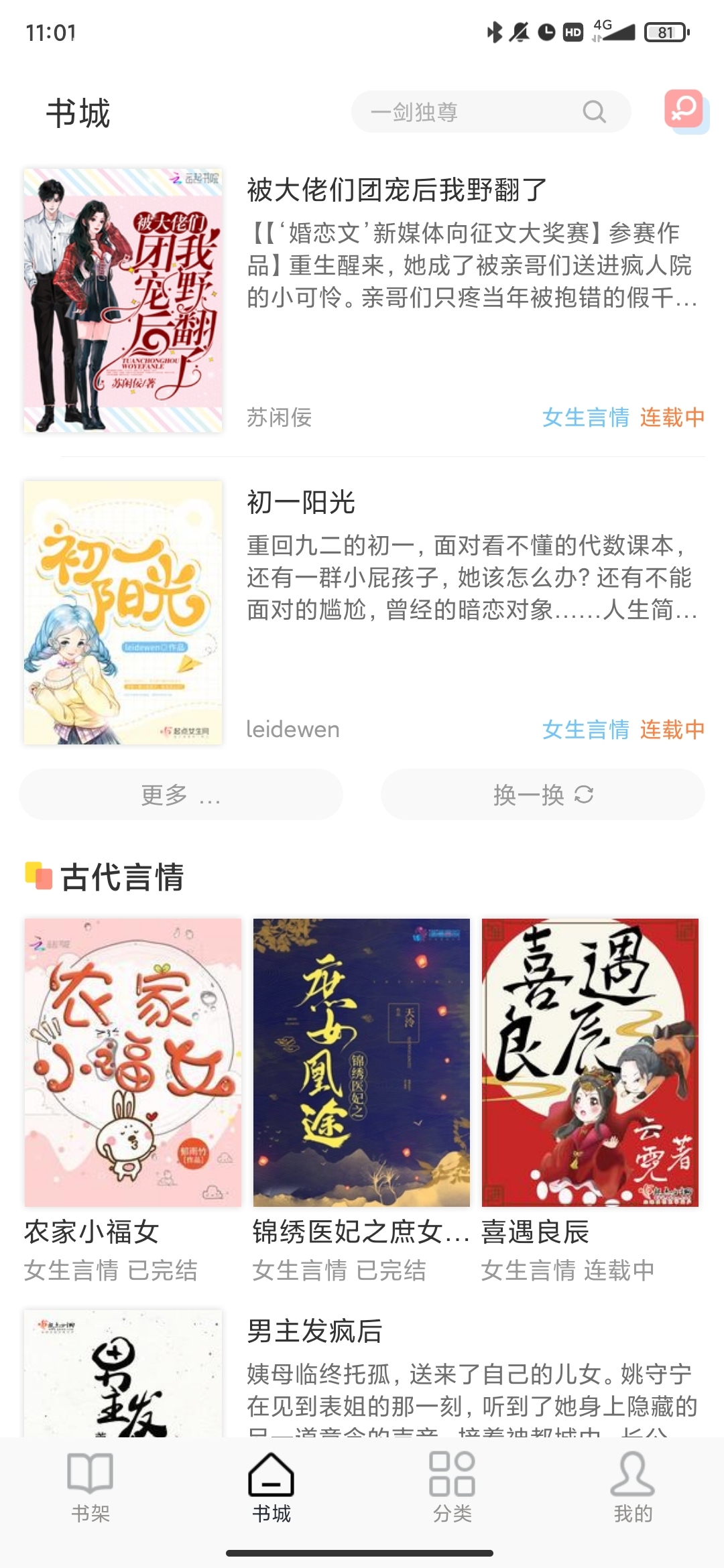Open the 喜遇良辰 book cover
This screenshot has height=1568, width=724.
pyautogui.click(x=590, y=1062)
